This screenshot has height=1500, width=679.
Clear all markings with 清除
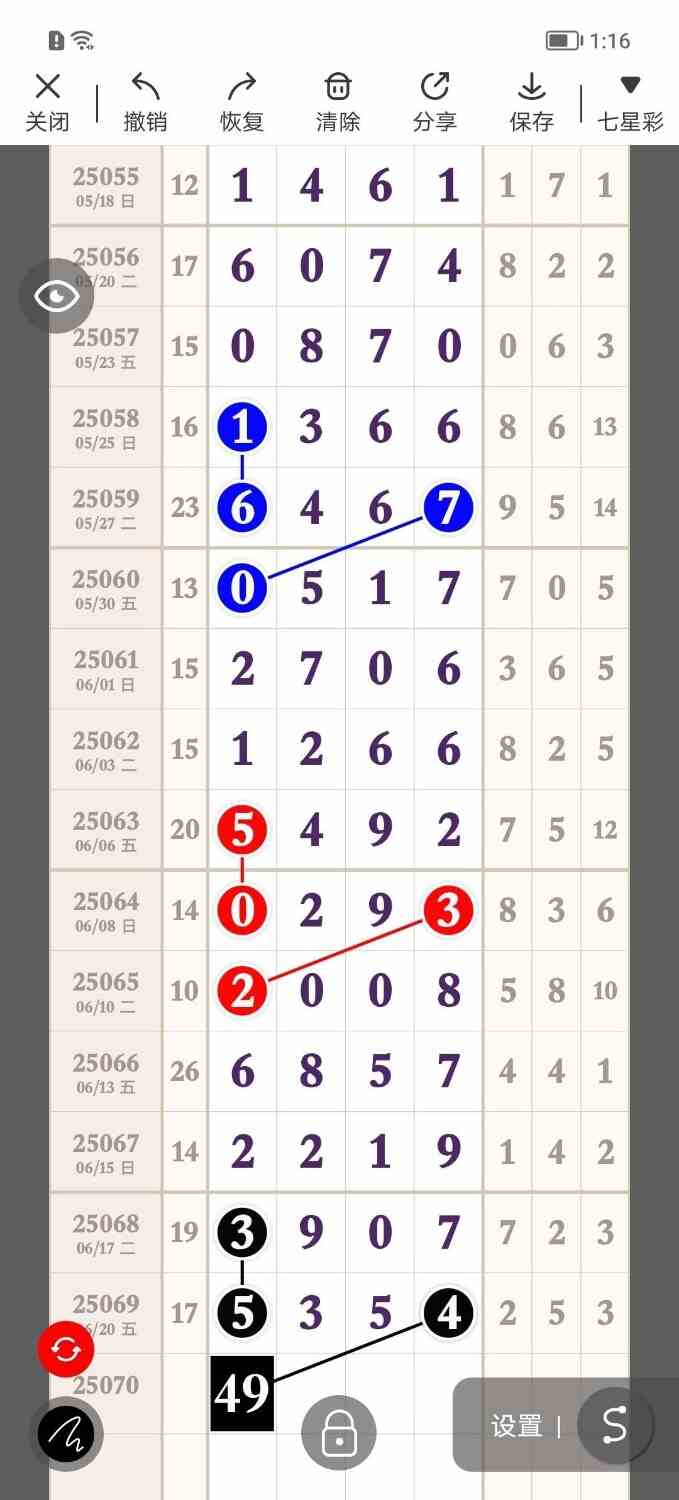coord(338,102)
